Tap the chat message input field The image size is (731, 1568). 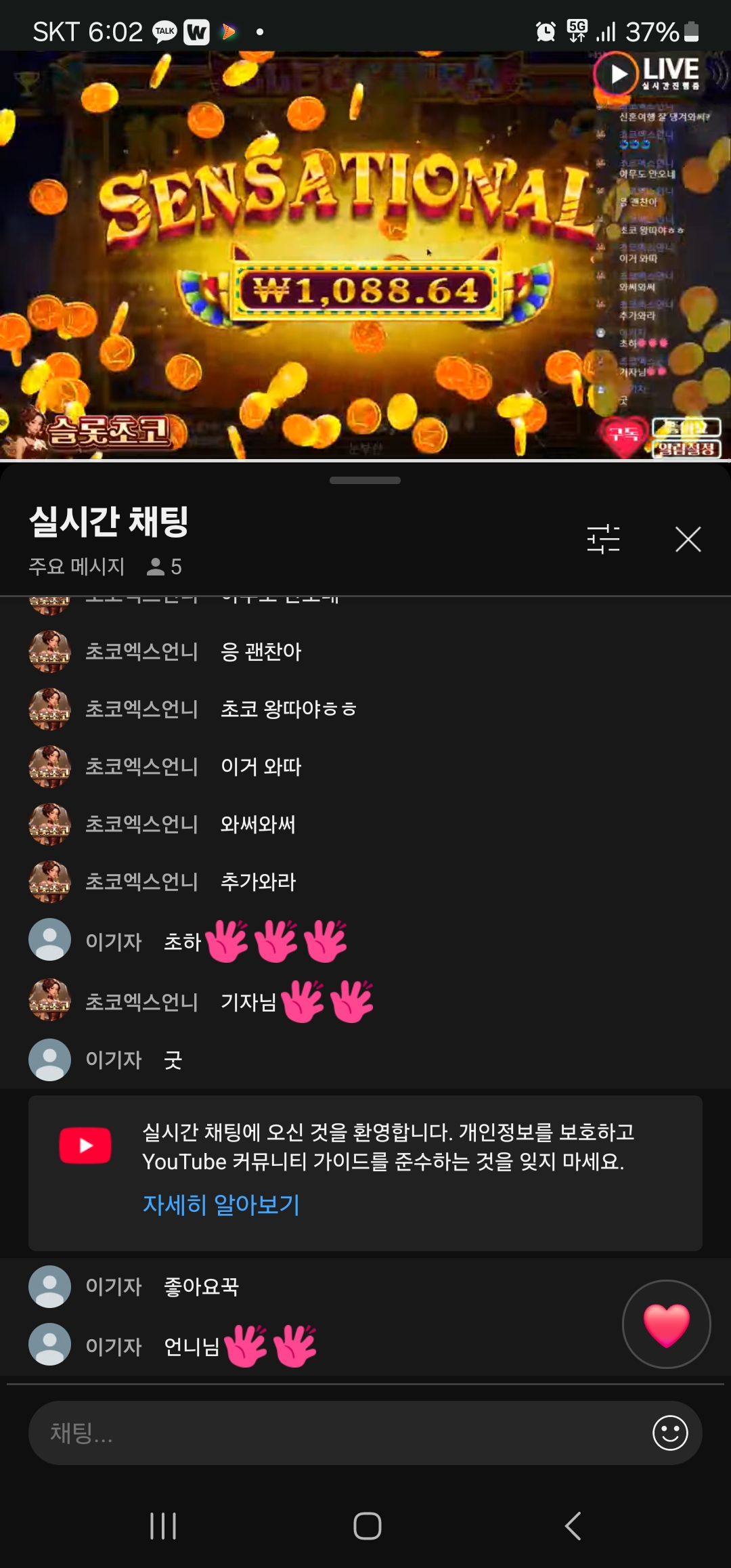(338, 1433)
